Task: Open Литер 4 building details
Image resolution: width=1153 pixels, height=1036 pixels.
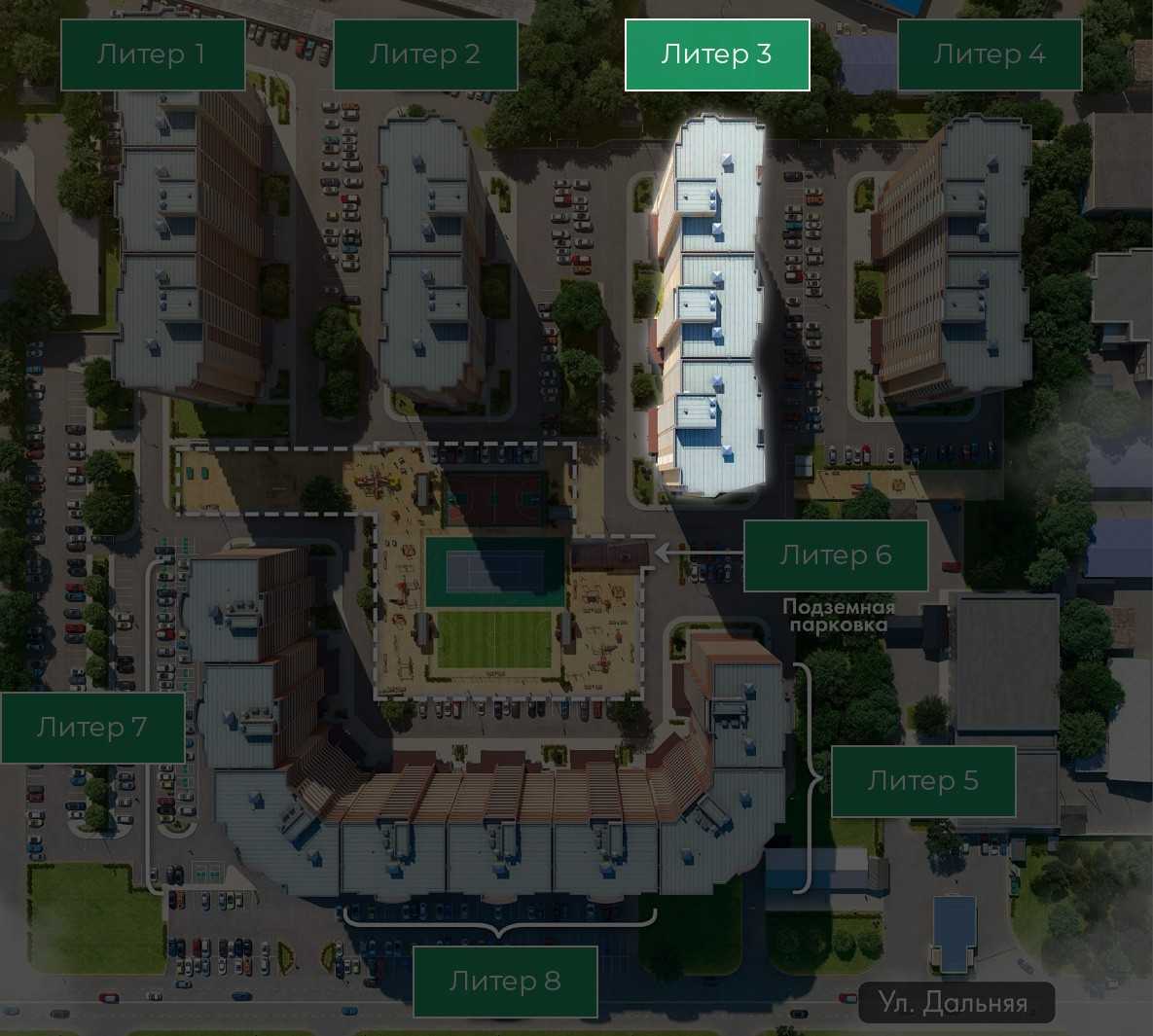Action: (x=990, y=54)
